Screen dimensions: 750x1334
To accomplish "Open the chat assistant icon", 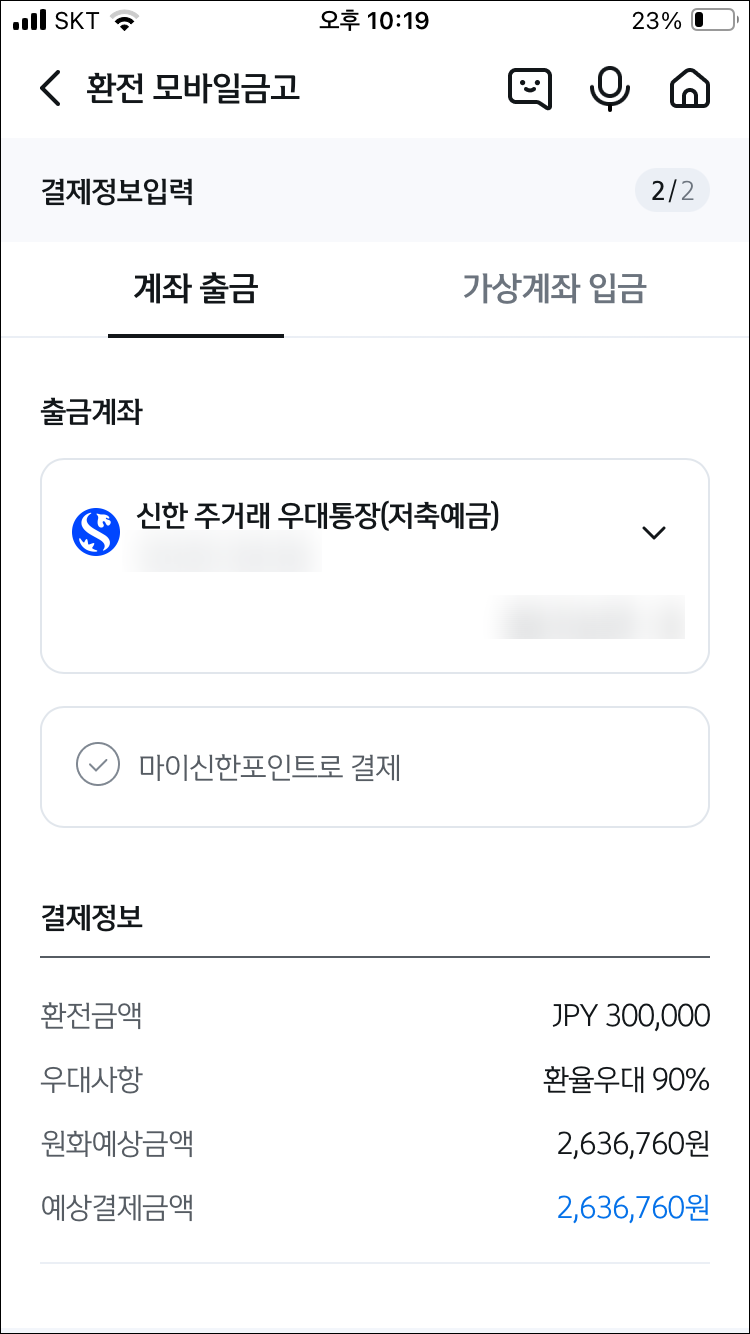I will pyautogui.click(x=530, y=88).
